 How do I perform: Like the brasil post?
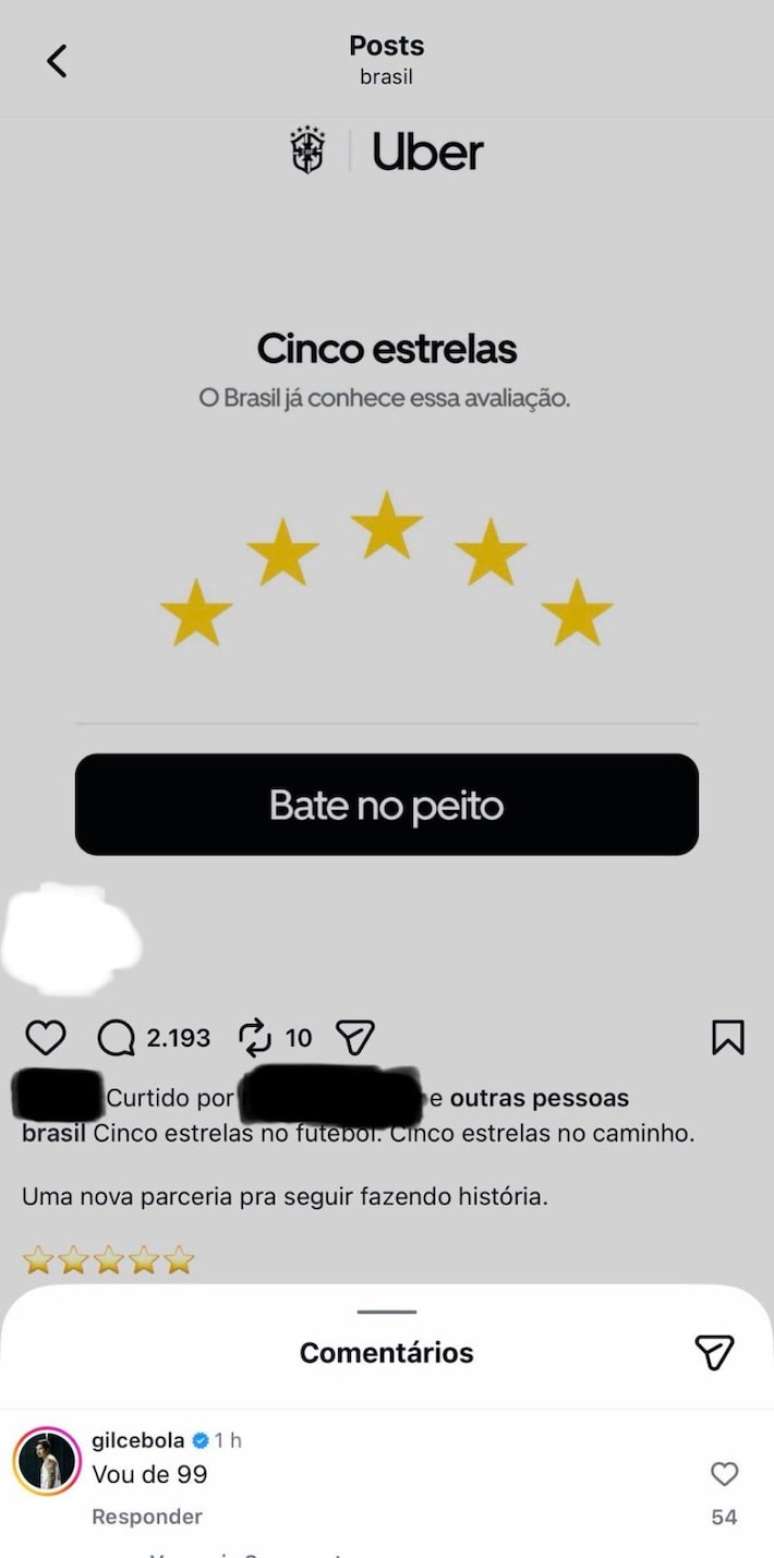[x=44, y=1038]
